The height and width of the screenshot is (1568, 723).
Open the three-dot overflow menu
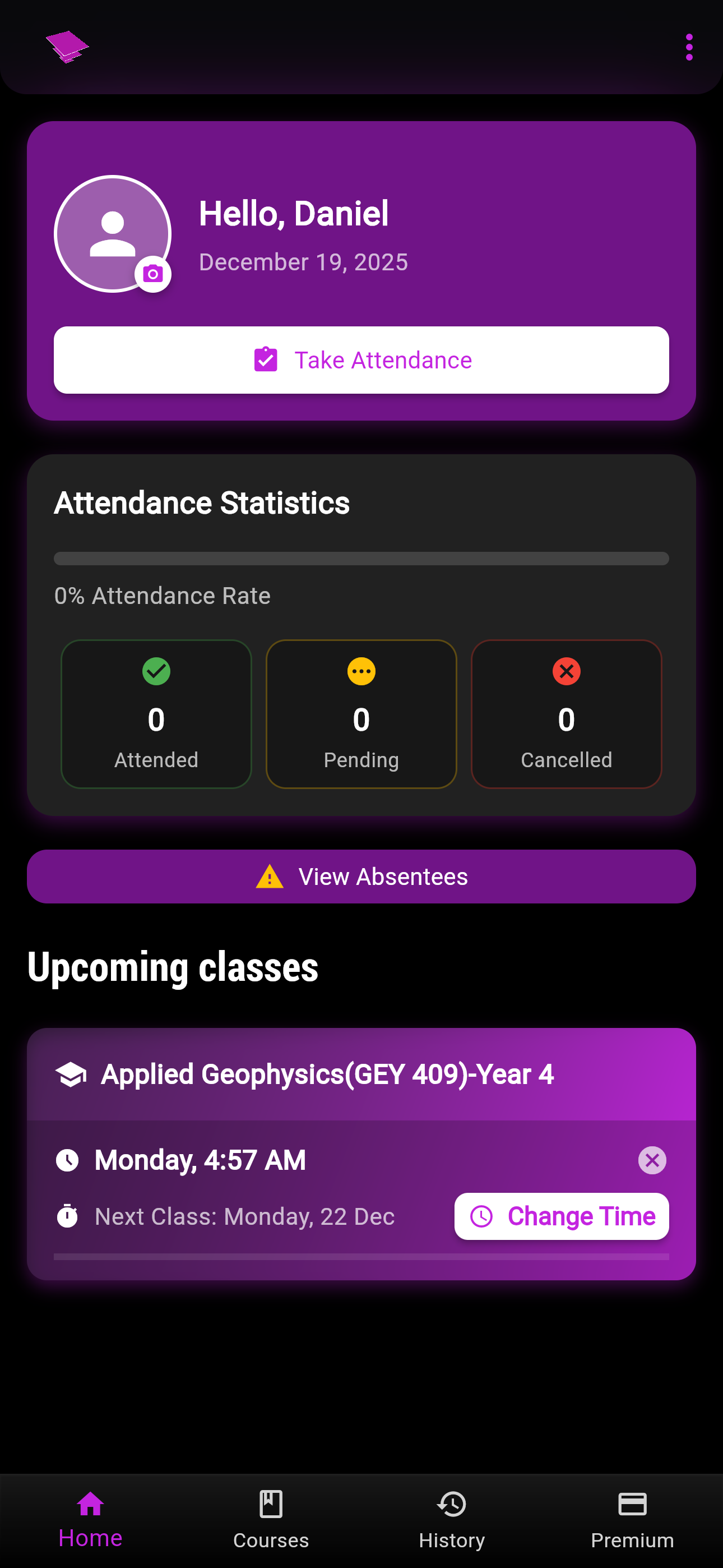688,48
